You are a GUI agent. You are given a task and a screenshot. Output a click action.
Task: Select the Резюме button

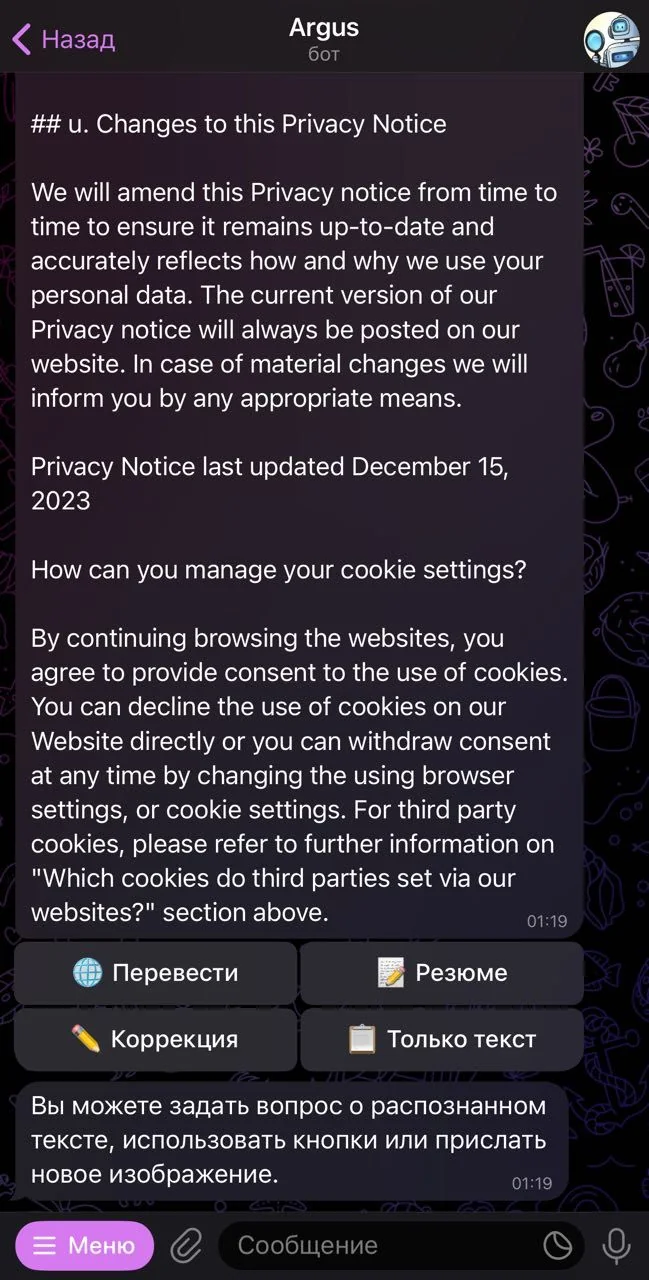pyautogui.click(x=442, y=973)
